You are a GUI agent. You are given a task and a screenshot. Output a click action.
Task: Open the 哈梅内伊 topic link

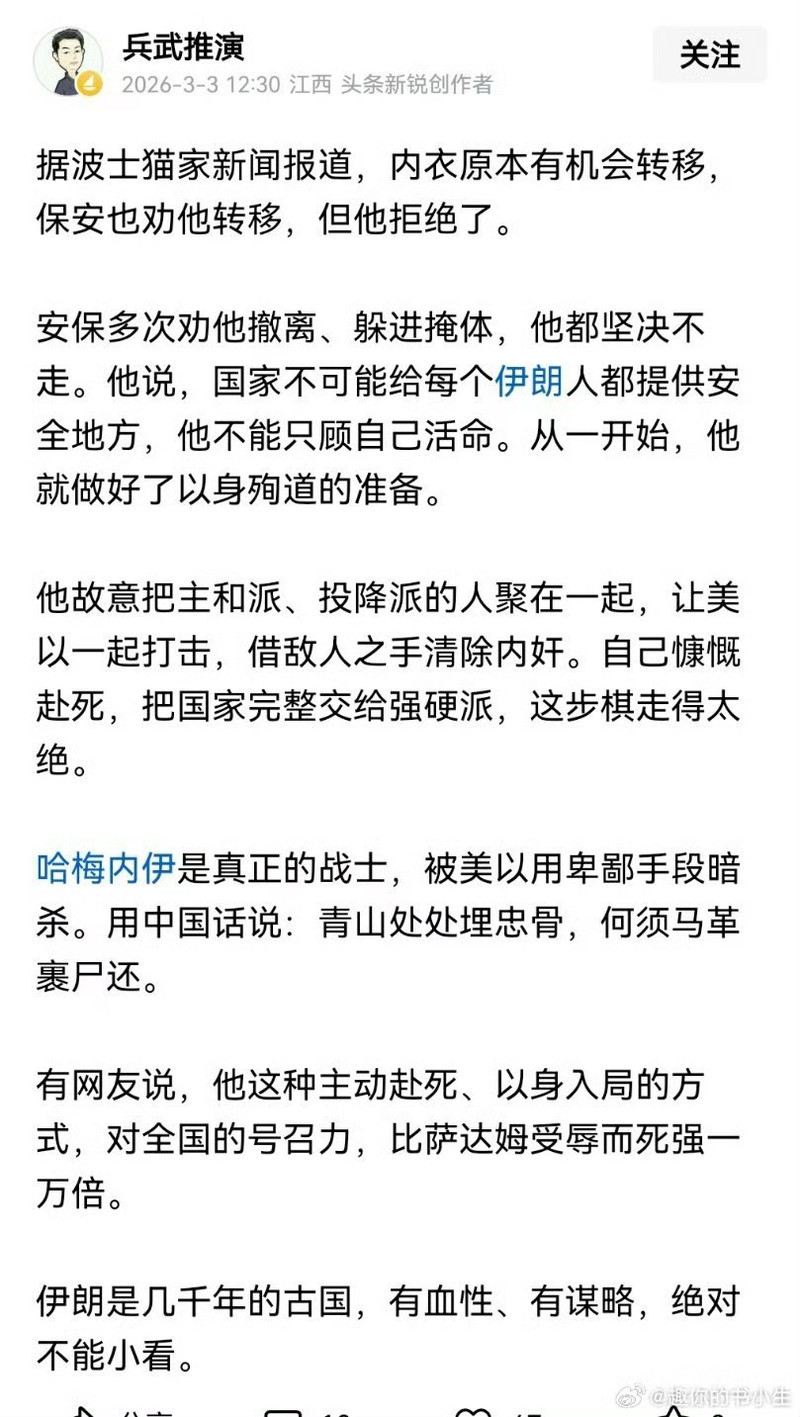(106, 868)
